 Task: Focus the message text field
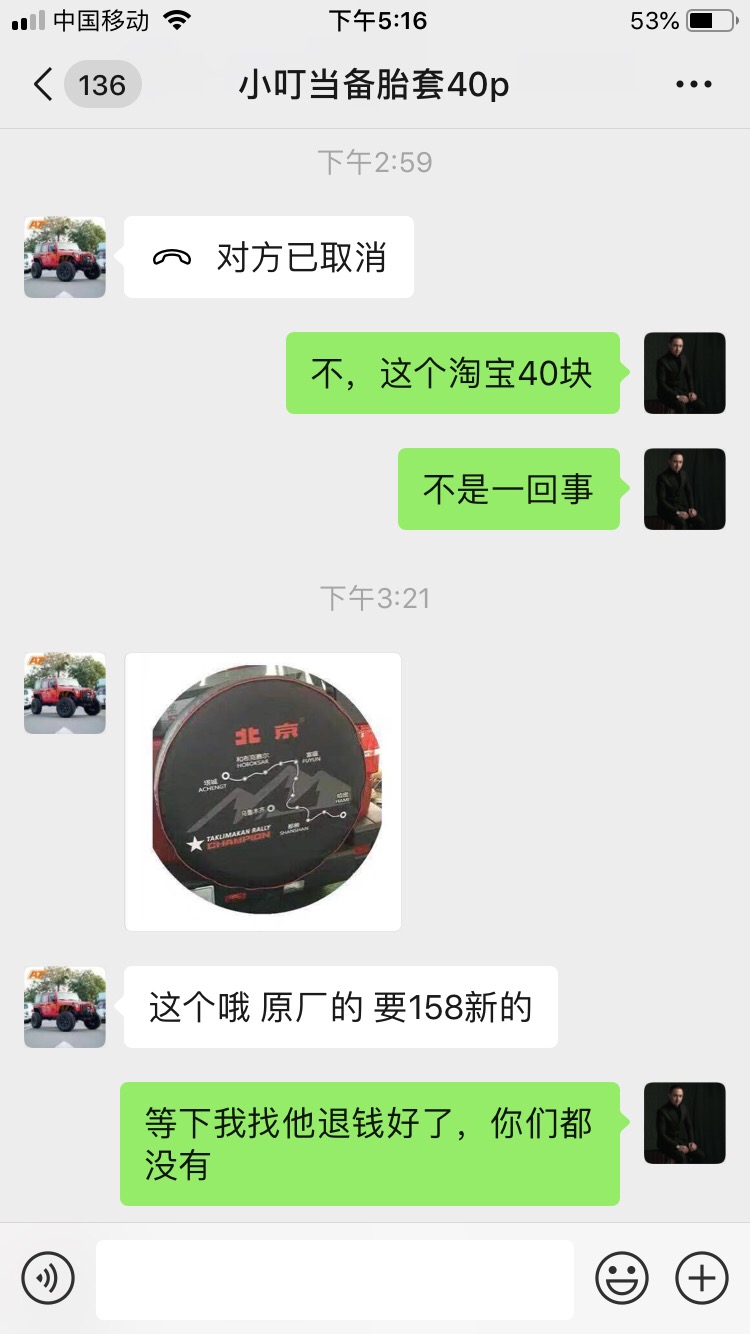point(335,1279)
